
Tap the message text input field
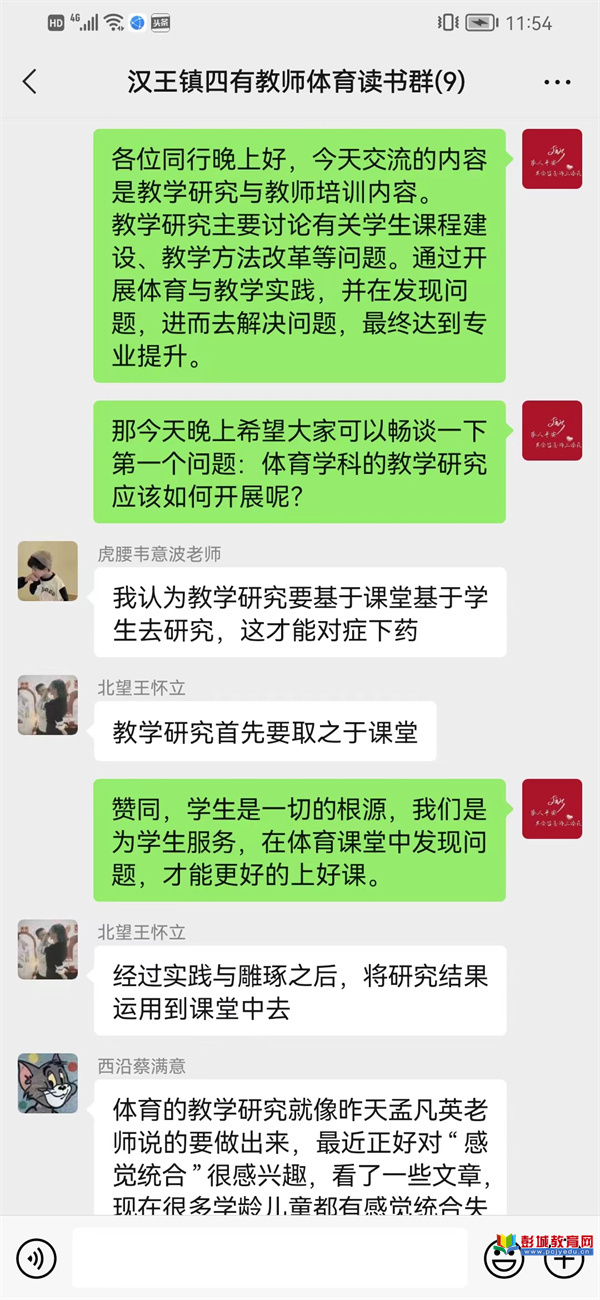[268, 1257]
